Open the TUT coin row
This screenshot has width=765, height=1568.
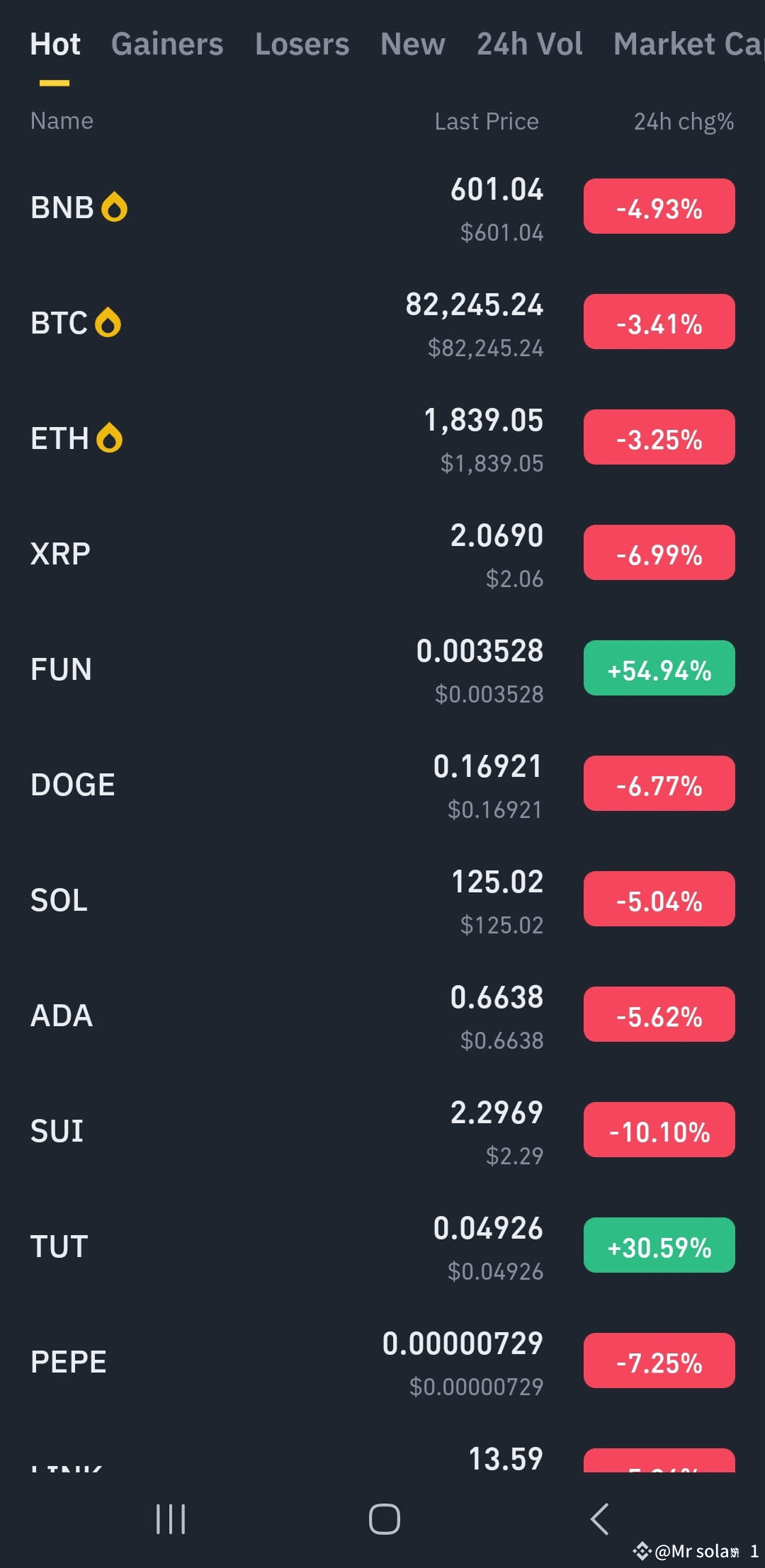(x=382, y=1247)
